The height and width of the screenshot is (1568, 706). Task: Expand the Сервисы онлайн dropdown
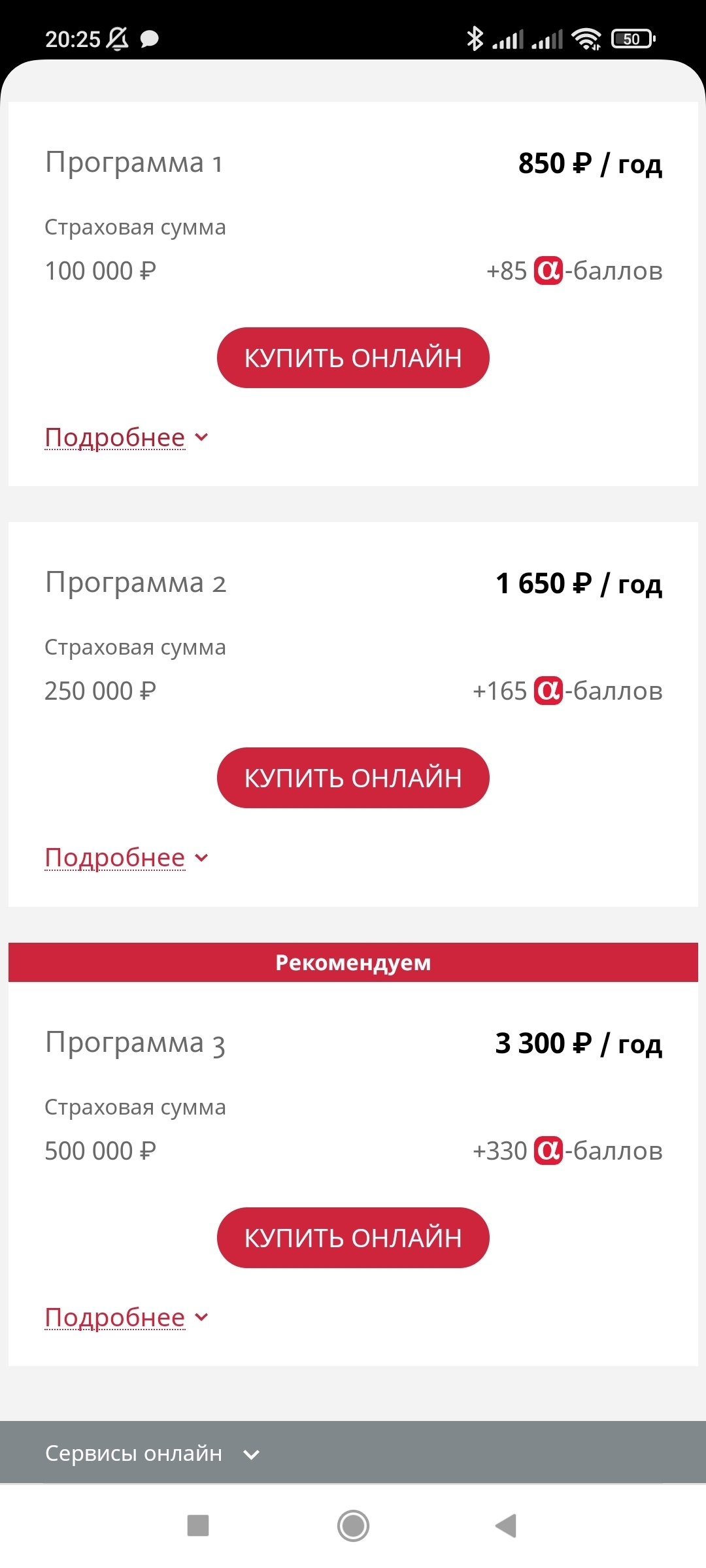coord(152,1454)
